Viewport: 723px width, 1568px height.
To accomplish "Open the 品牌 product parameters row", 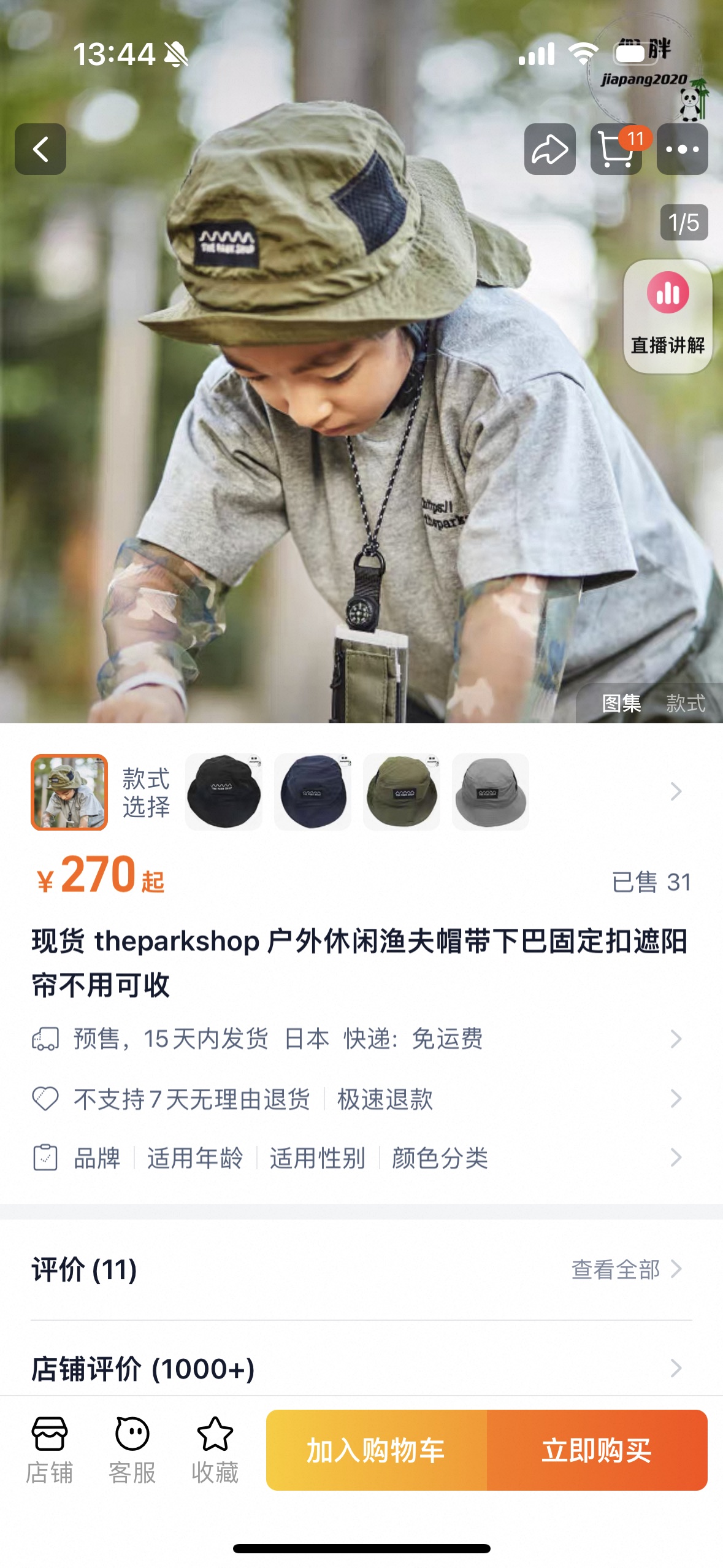I will click(361, 1158).
